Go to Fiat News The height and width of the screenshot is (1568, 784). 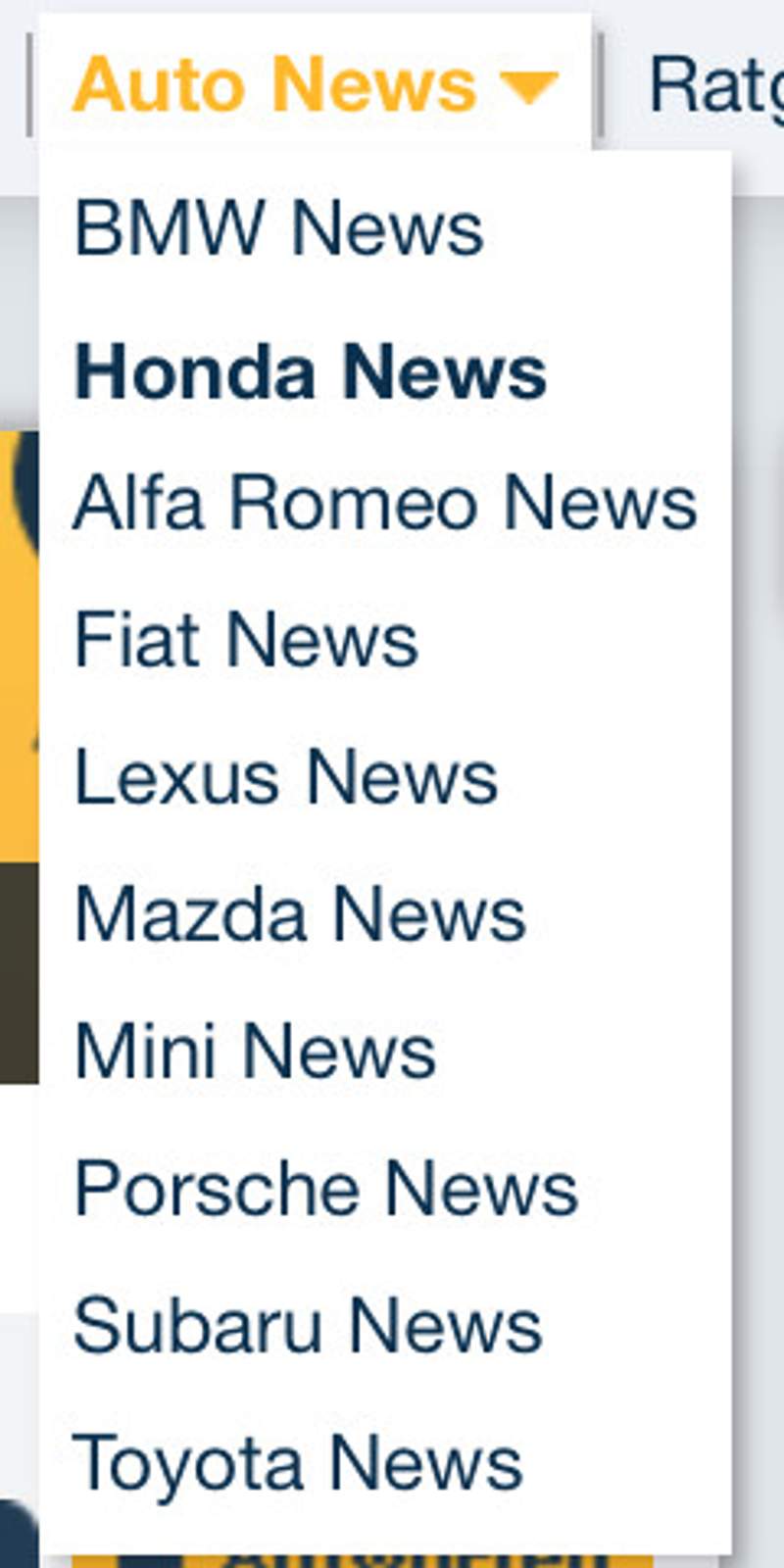246,640
